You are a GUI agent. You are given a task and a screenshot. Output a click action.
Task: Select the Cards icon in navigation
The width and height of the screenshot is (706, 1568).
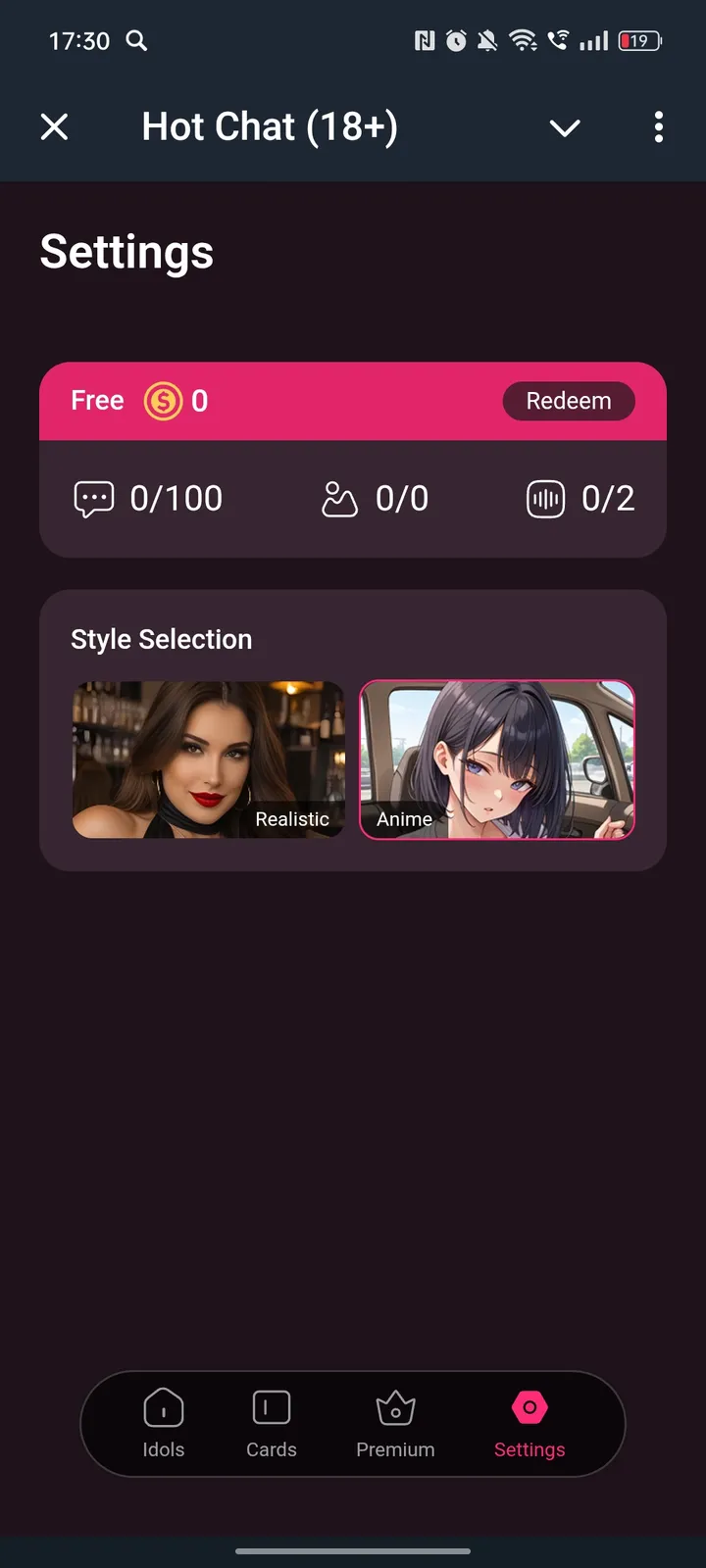[x=271, y=1407]
